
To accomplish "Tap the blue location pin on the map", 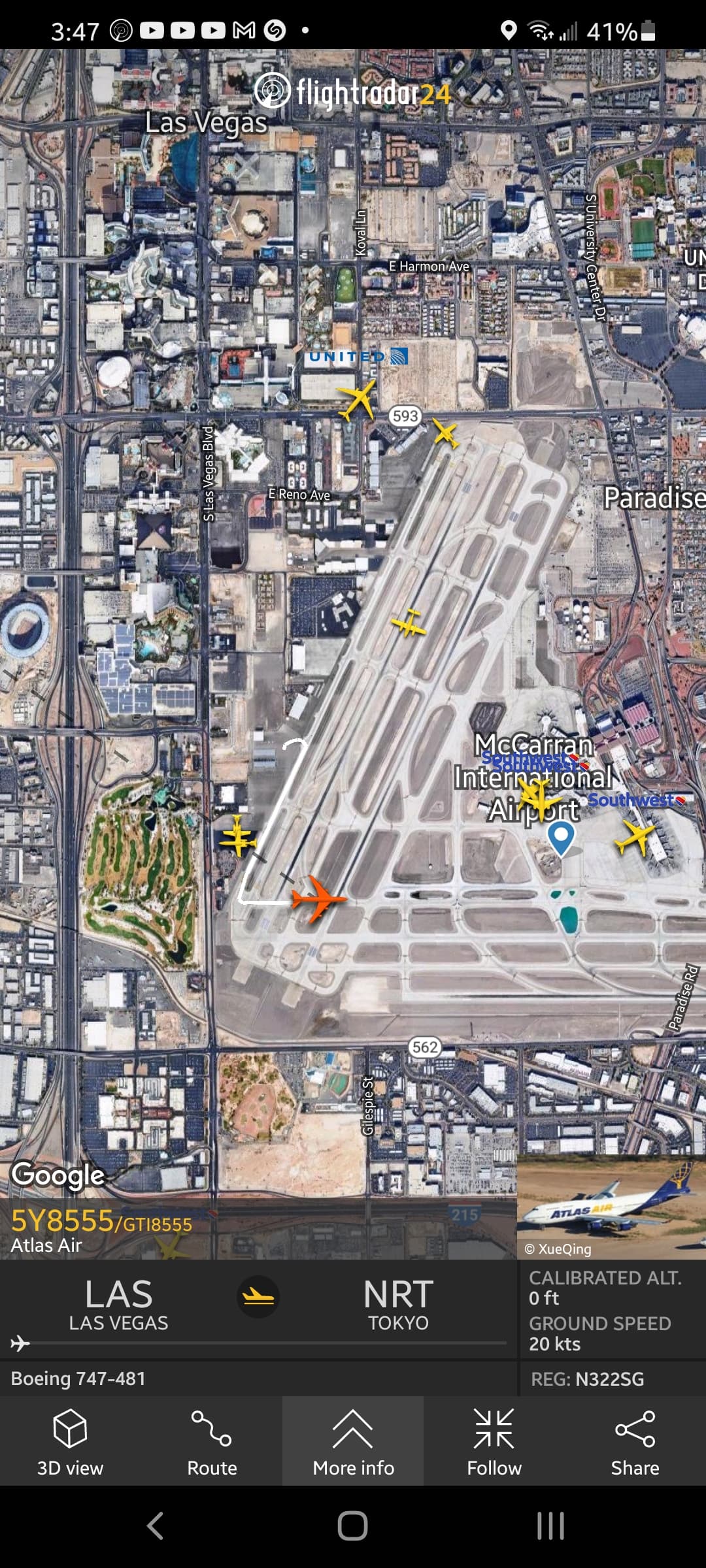I will [x=560, y=836].
